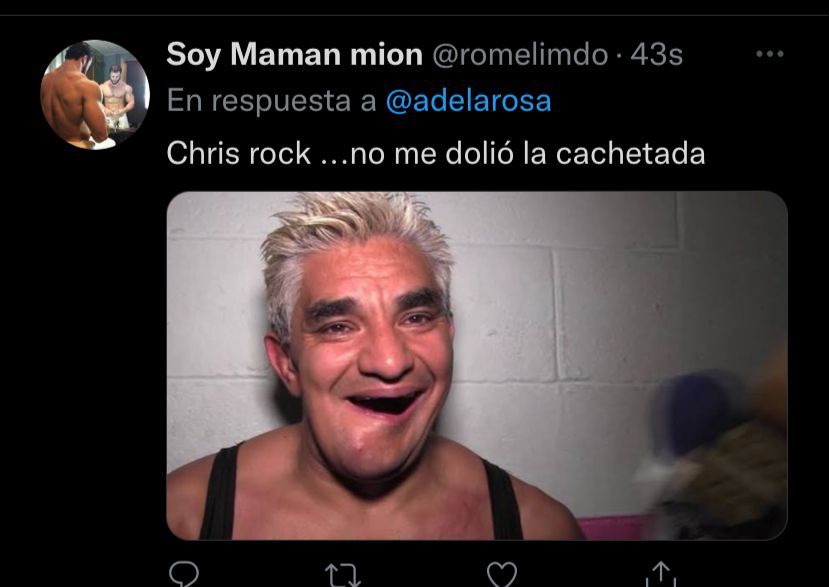Open Soy Maman mion's profile picture
The image size is (829, 587).
coord(95,95)
